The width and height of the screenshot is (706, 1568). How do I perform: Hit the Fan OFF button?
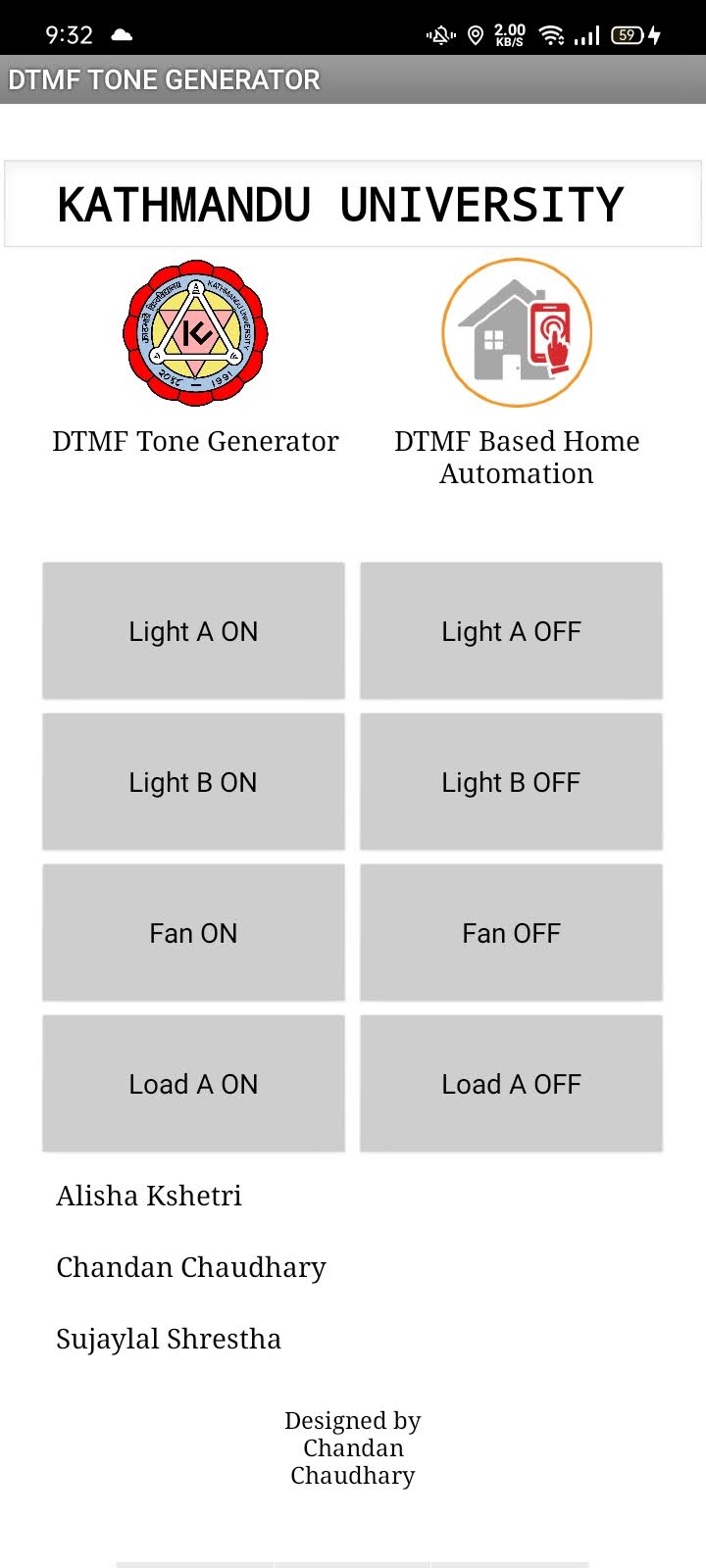click(511, 933)
